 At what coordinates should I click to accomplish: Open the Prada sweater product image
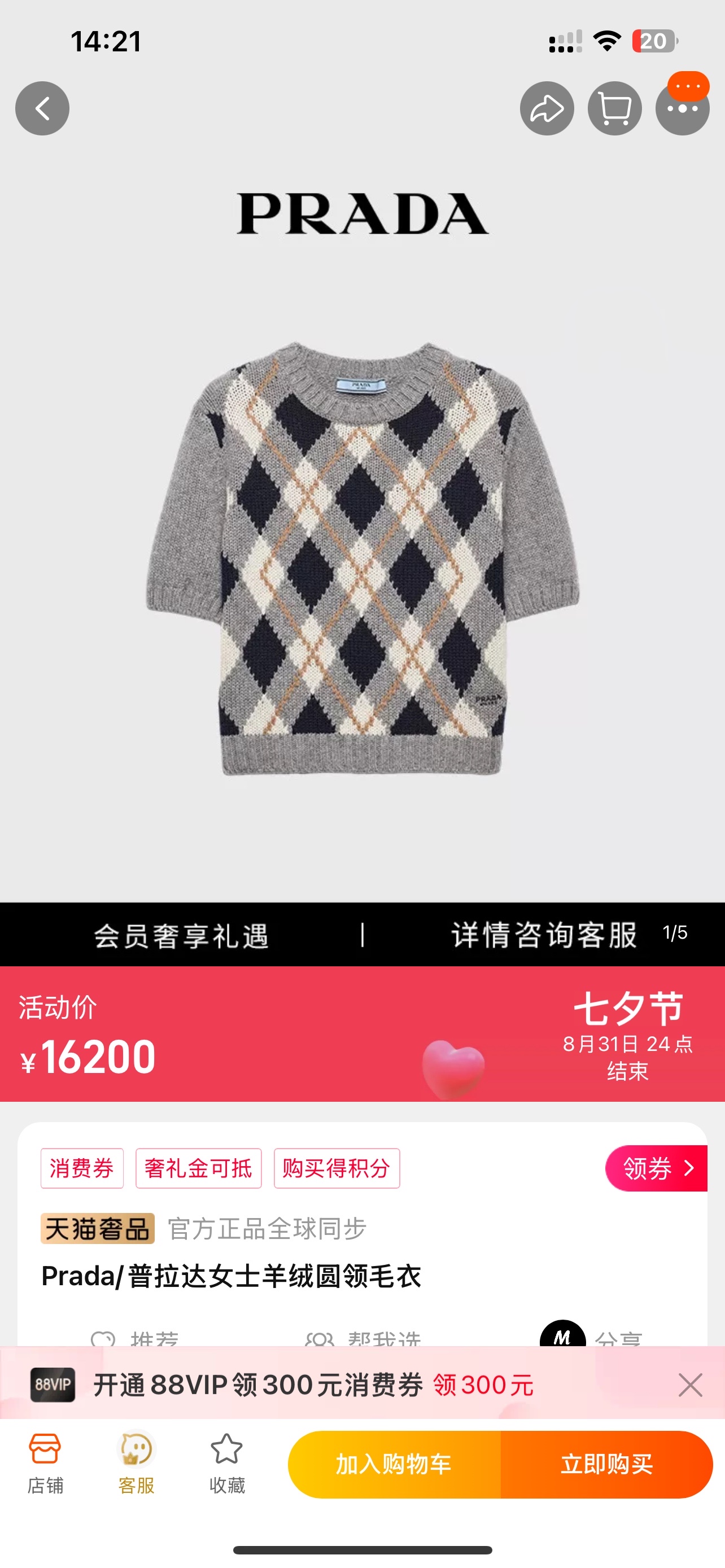point(362,557)
